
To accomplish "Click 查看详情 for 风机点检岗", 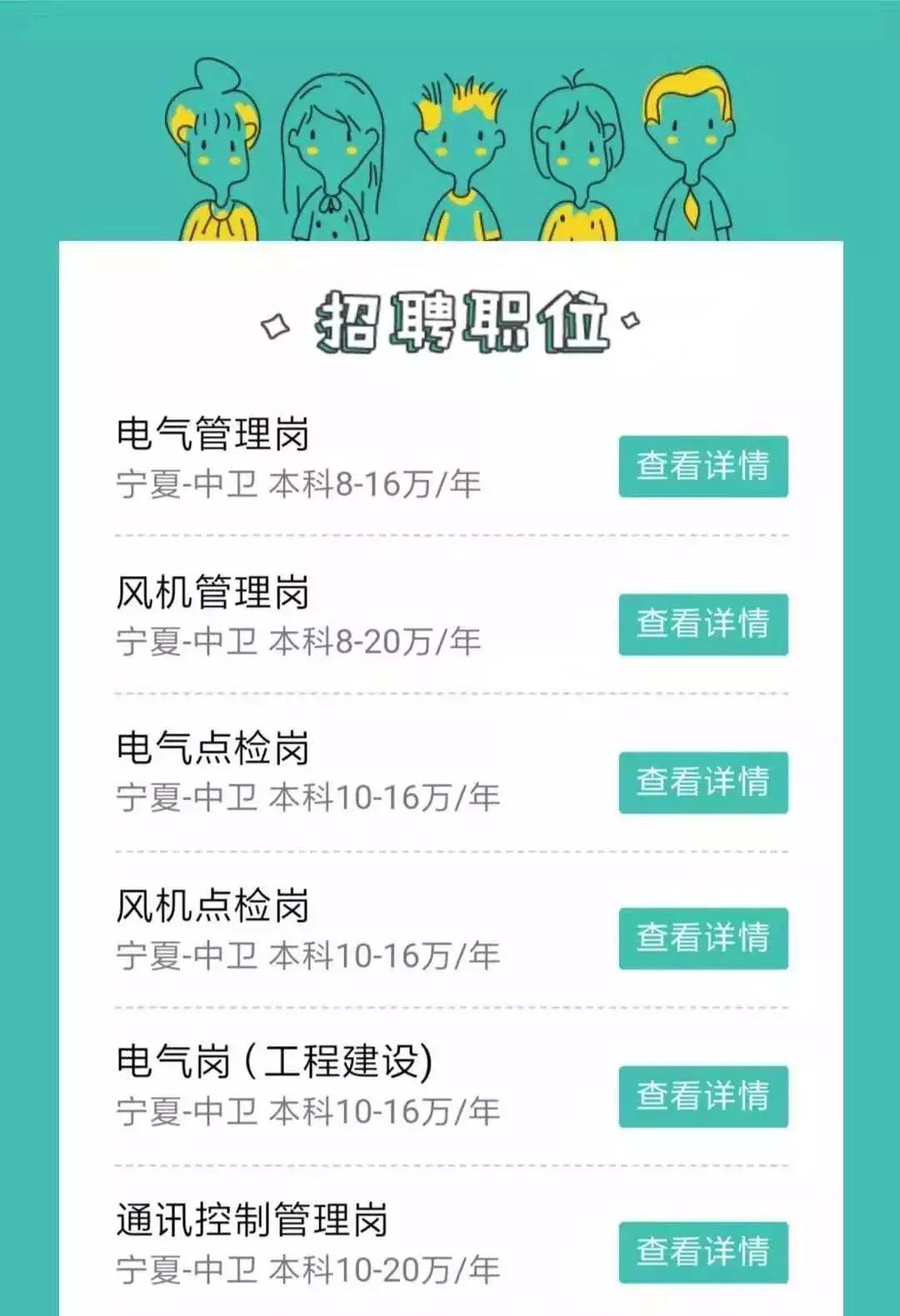I will [x=702, y=938].
